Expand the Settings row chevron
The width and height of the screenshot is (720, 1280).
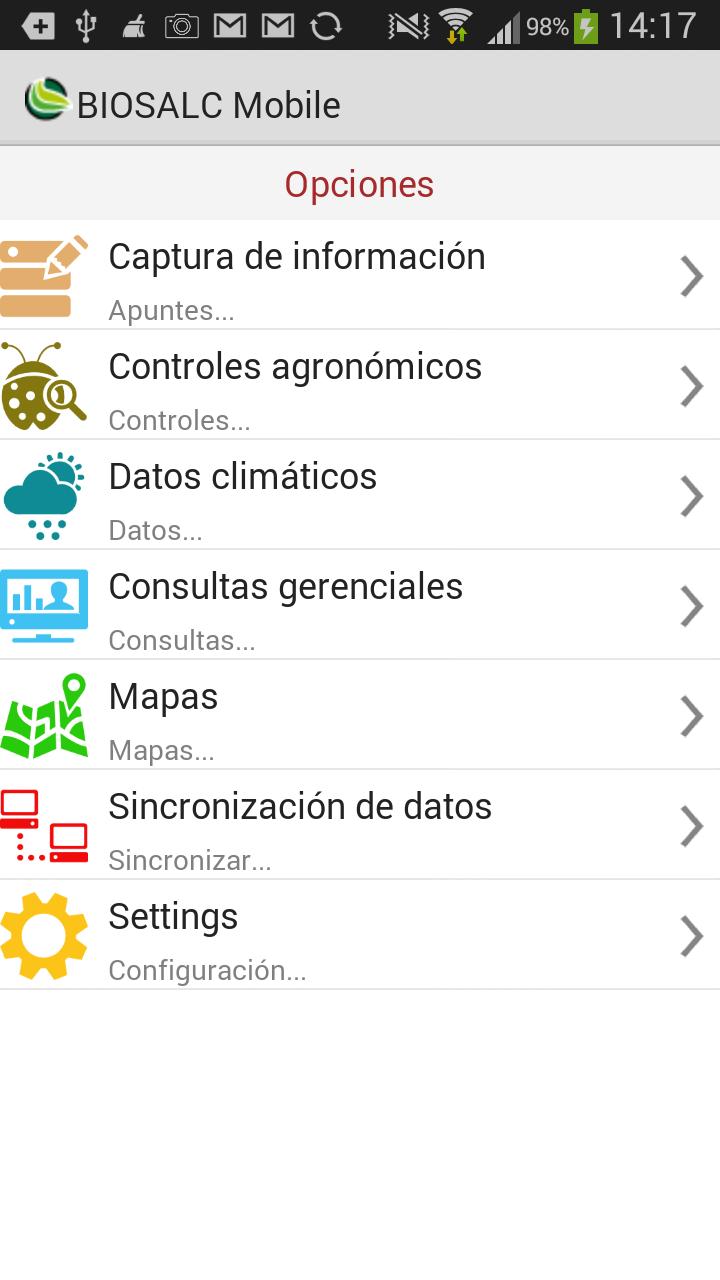(692, 936)
